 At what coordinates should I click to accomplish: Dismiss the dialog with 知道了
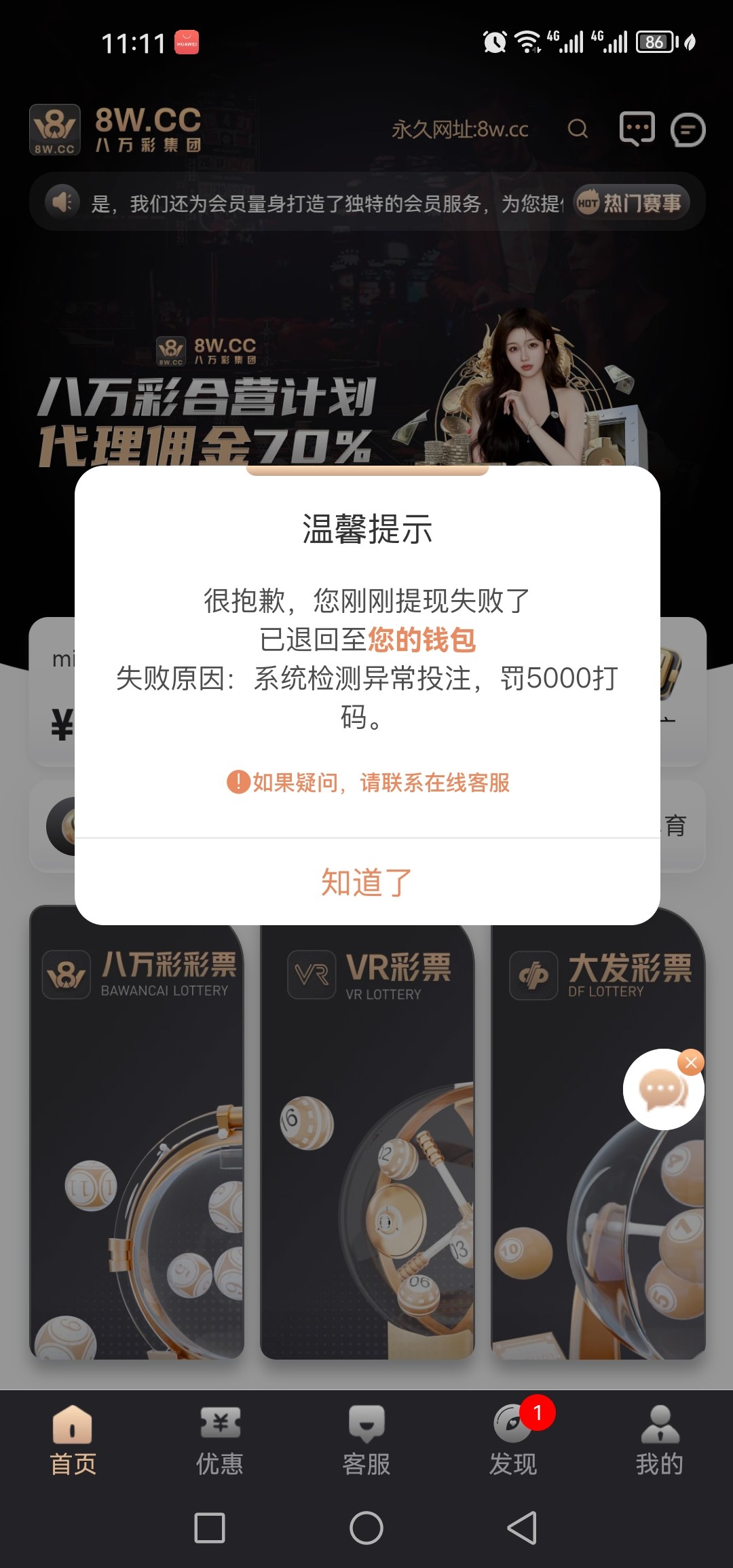pos(366,882)
